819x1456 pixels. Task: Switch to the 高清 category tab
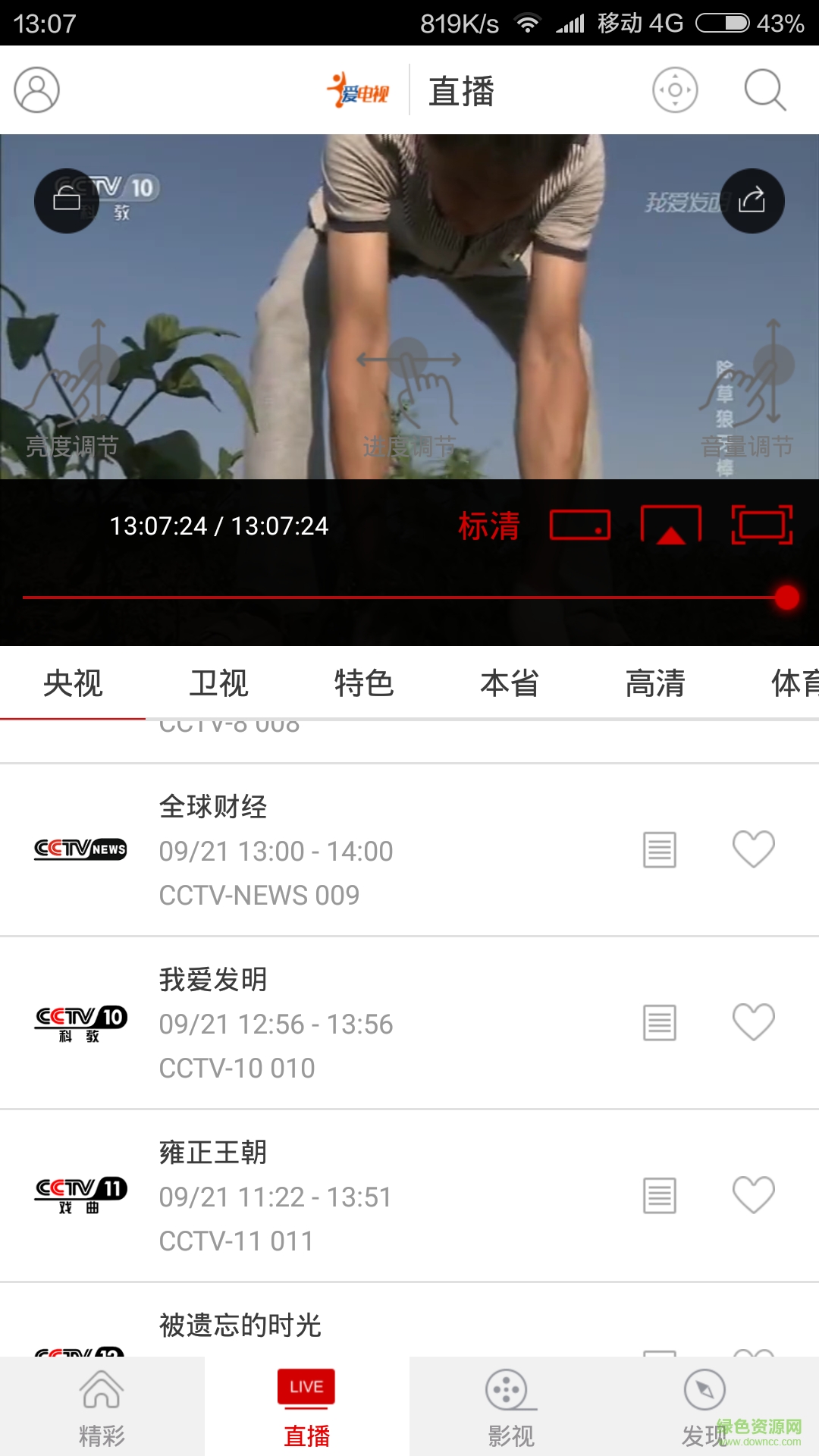[x=657, y=683]
